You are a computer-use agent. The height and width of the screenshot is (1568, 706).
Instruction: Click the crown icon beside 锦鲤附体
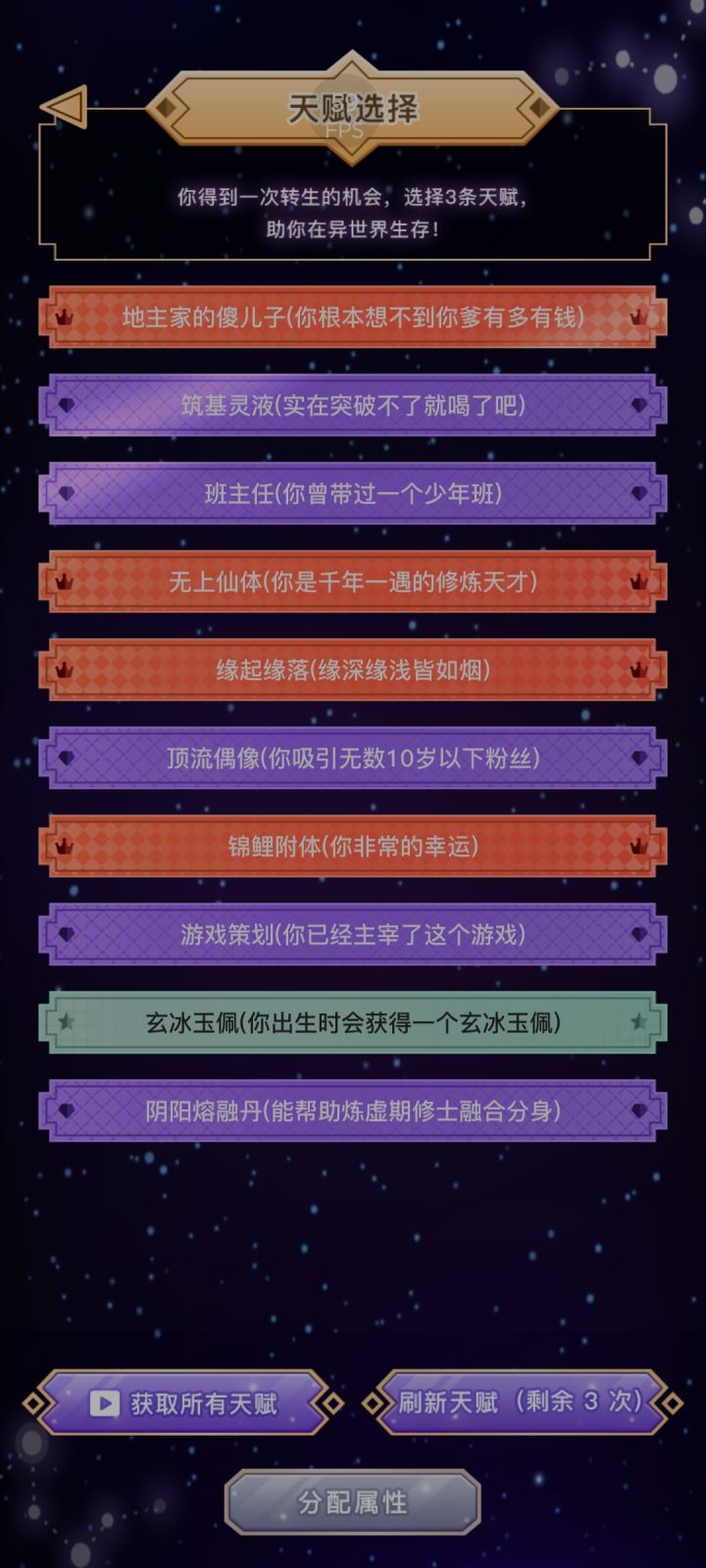tap(66, 846)
